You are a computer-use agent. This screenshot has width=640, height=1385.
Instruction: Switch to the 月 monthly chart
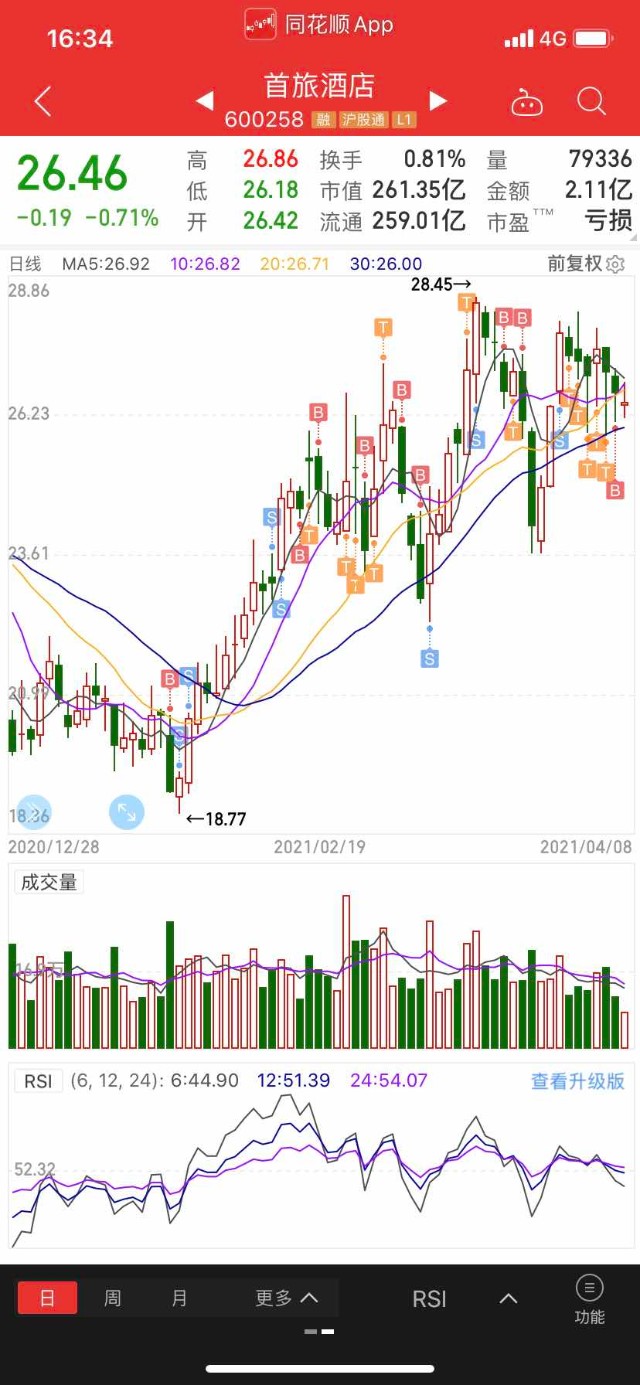click(180, 1298)
